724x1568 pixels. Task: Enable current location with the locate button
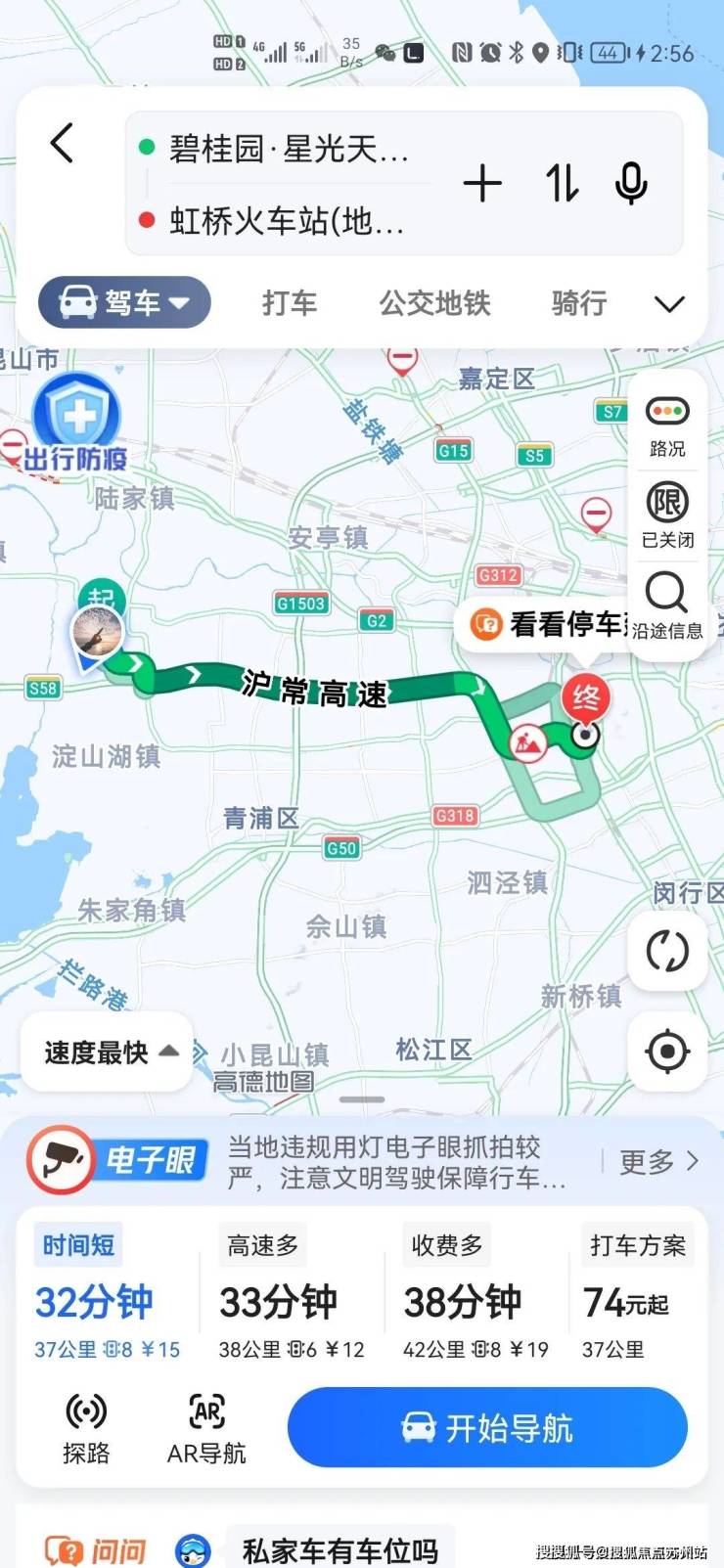click(666, 1050)
